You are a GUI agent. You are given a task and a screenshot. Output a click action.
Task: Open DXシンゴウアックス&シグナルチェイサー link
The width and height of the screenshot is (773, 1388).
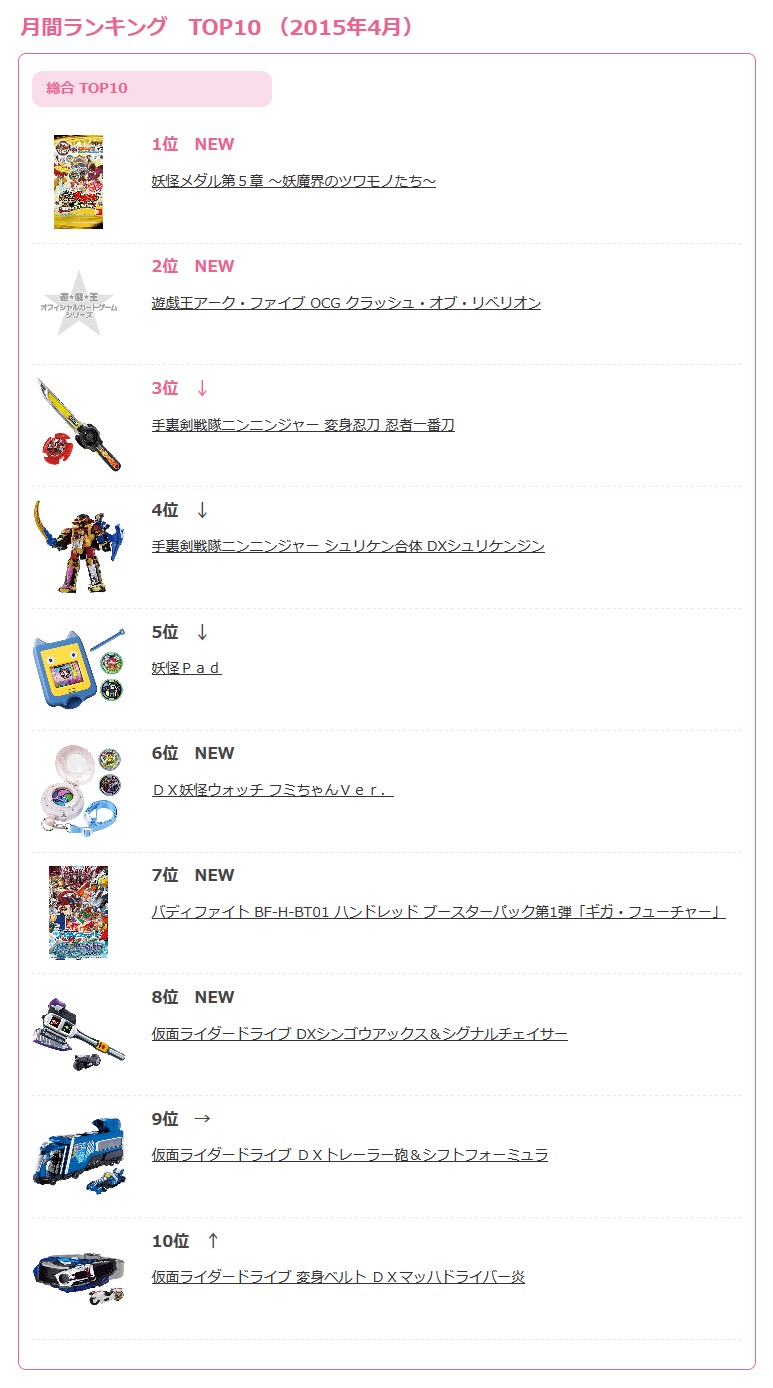[x=360, y=1034]
